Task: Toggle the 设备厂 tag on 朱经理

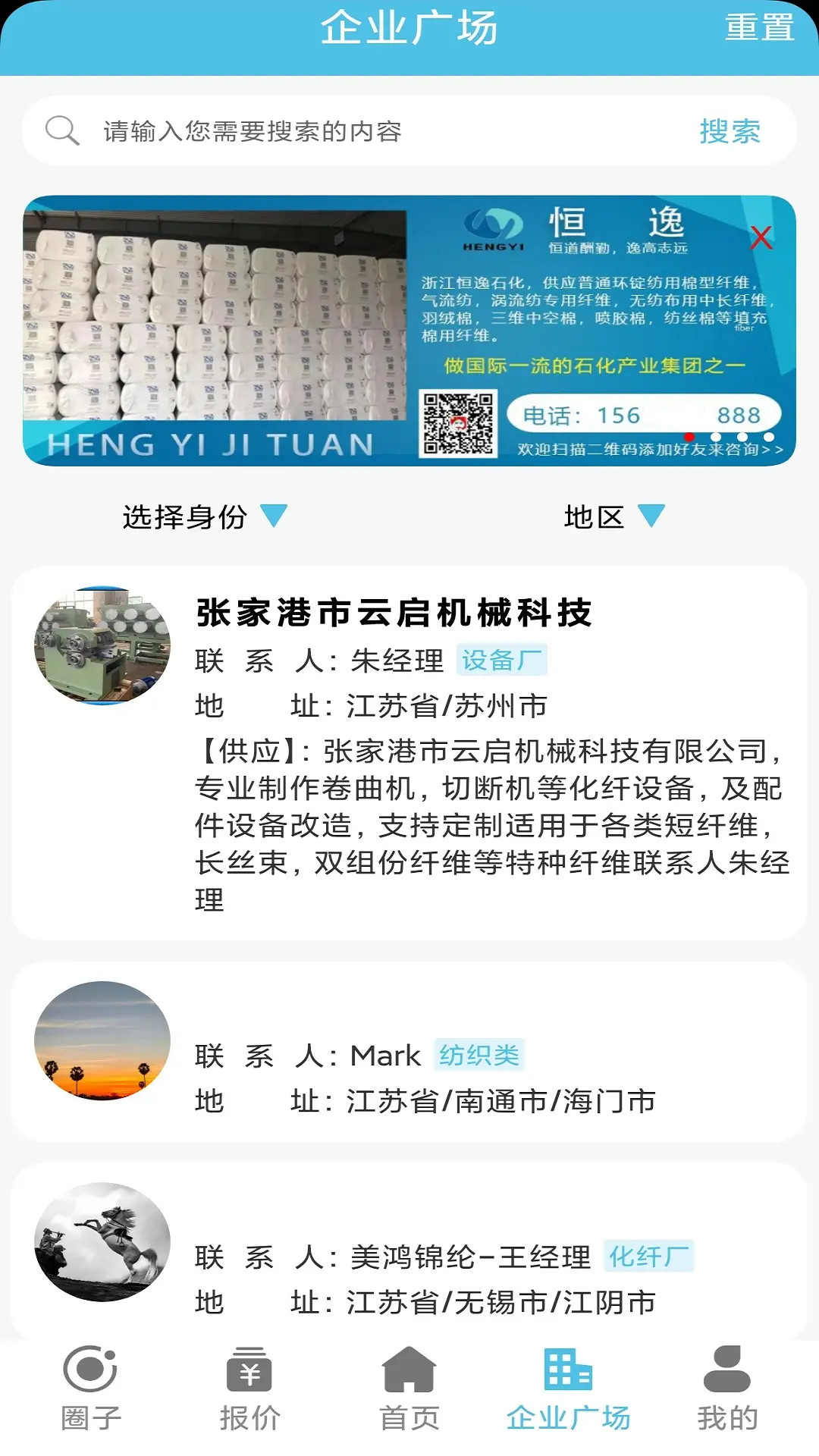Action: [503, 660]
